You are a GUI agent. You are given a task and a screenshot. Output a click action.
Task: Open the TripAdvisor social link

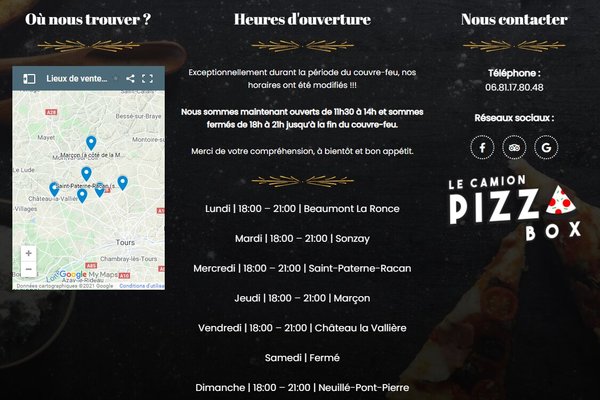(x=515, y=148)
